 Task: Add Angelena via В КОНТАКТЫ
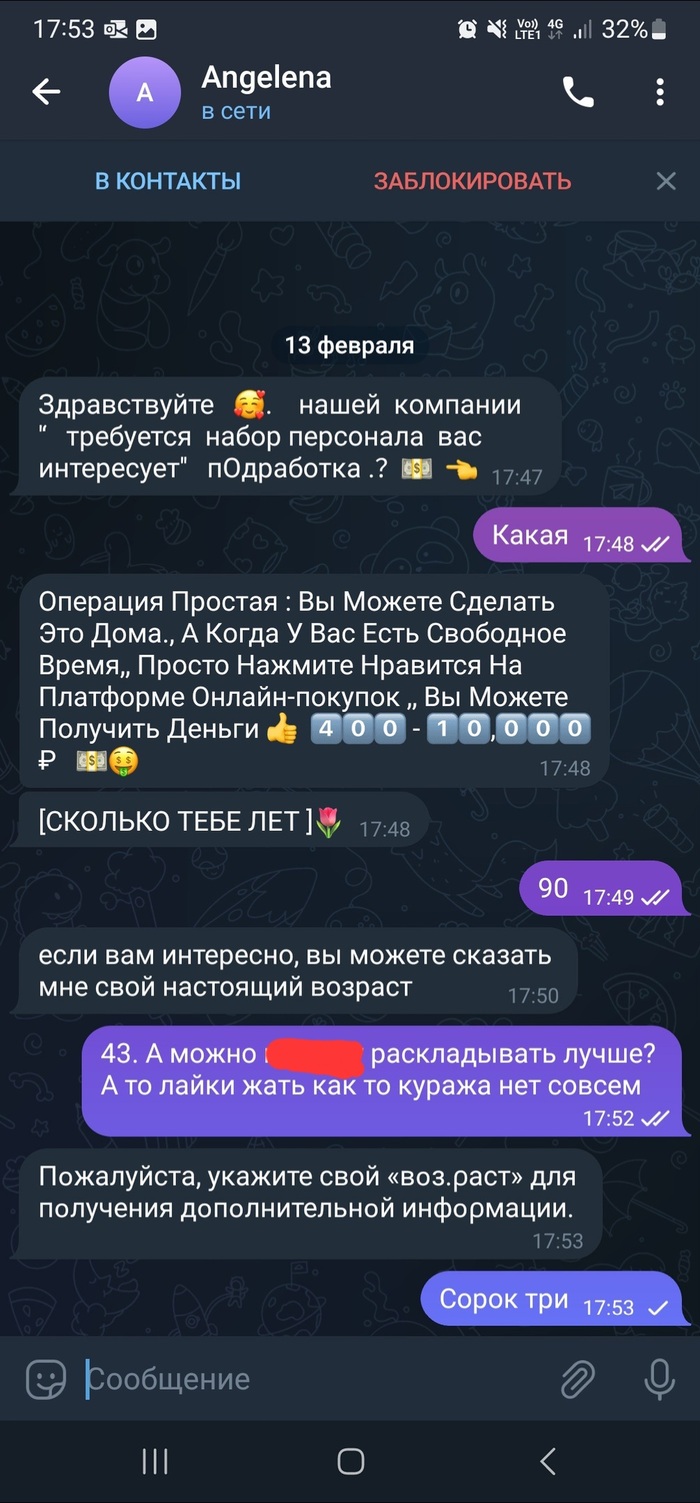(x=168, y=181)
